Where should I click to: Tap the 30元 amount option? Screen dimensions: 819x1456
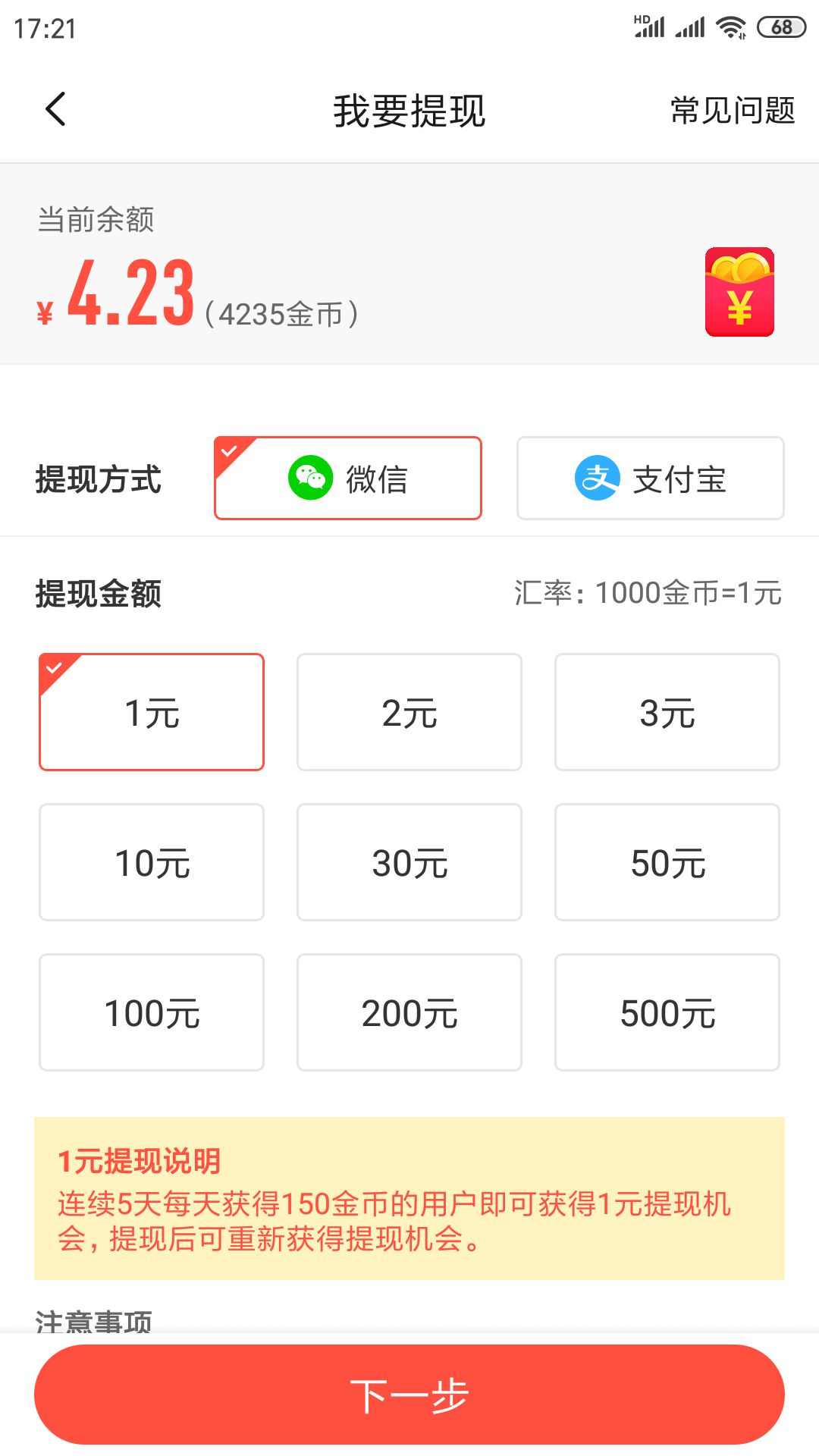coord(409,862)
